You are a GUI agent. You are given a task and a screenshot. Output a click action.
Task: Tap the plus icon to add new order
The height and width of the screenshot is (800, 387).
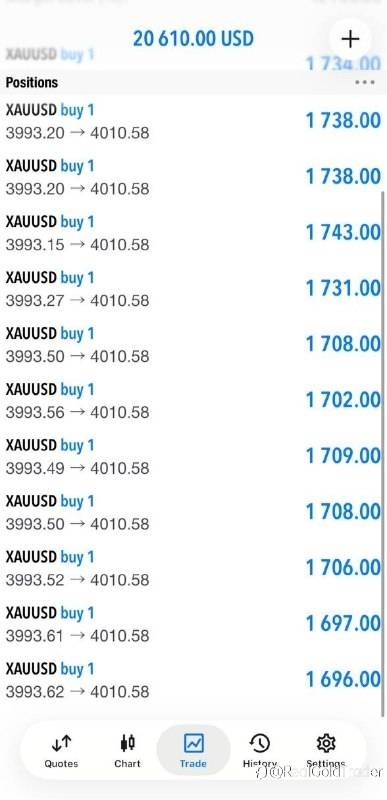[x=350, y=39]
